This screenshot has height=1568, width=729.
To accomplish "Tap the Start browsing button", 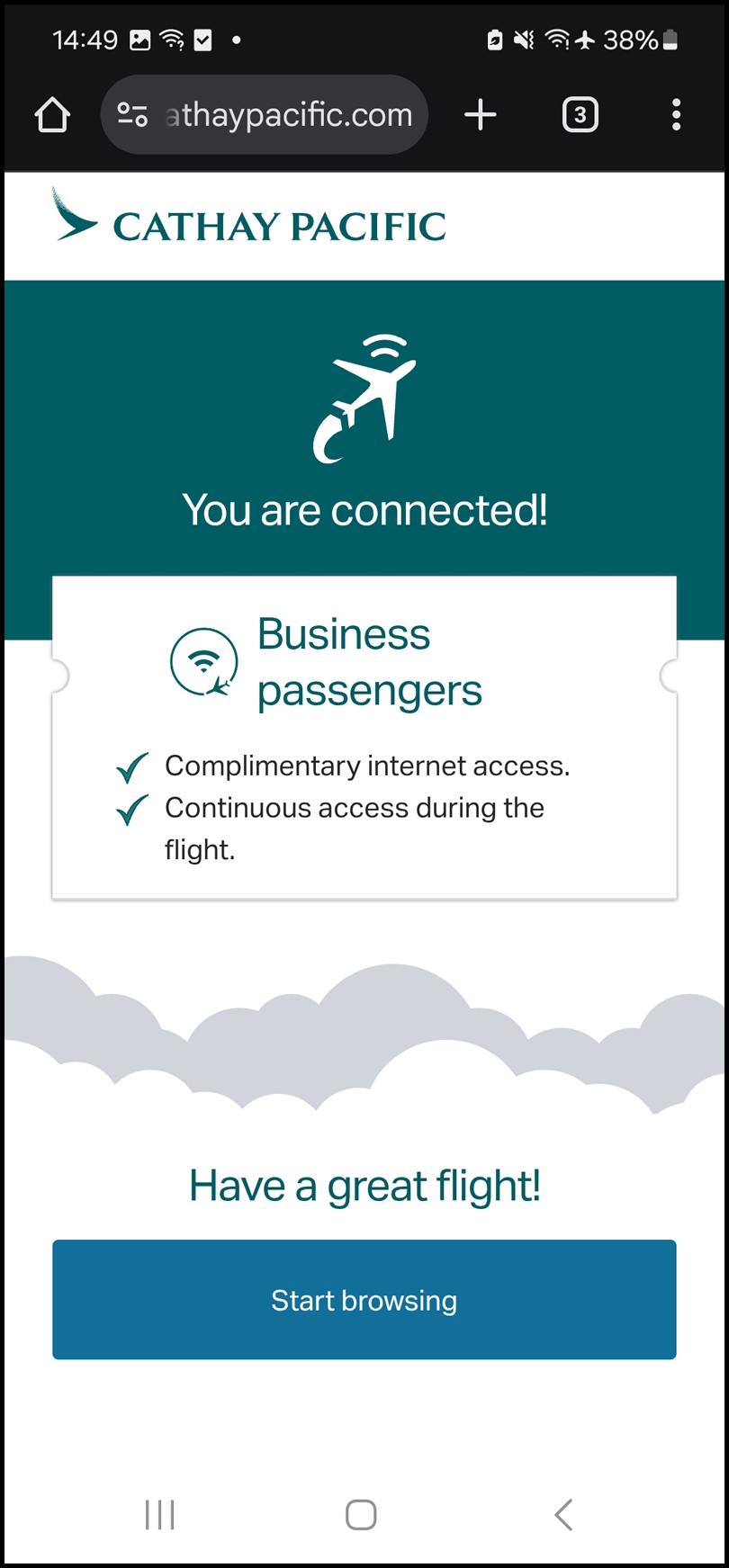I will (x=364, y=1299).
